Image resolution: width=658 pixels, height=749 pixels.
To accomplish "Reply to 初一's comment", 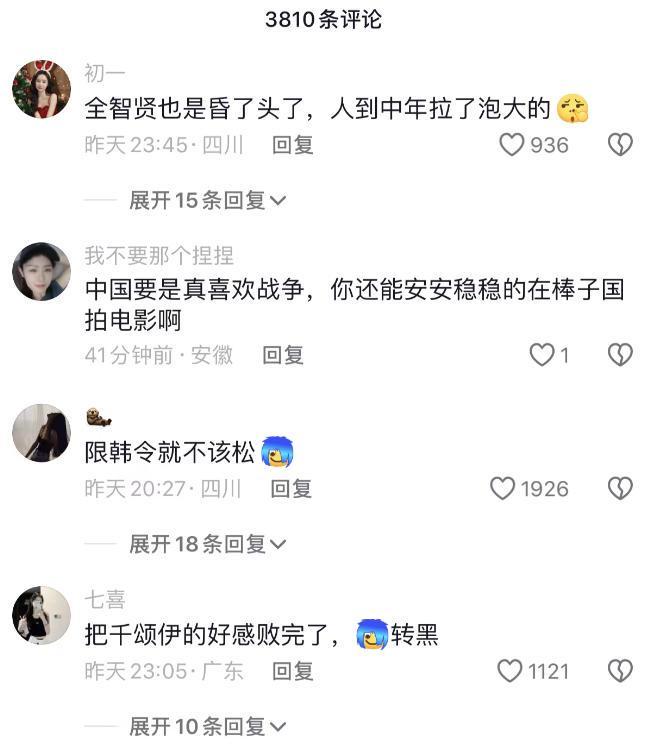I will coord(293,145).
